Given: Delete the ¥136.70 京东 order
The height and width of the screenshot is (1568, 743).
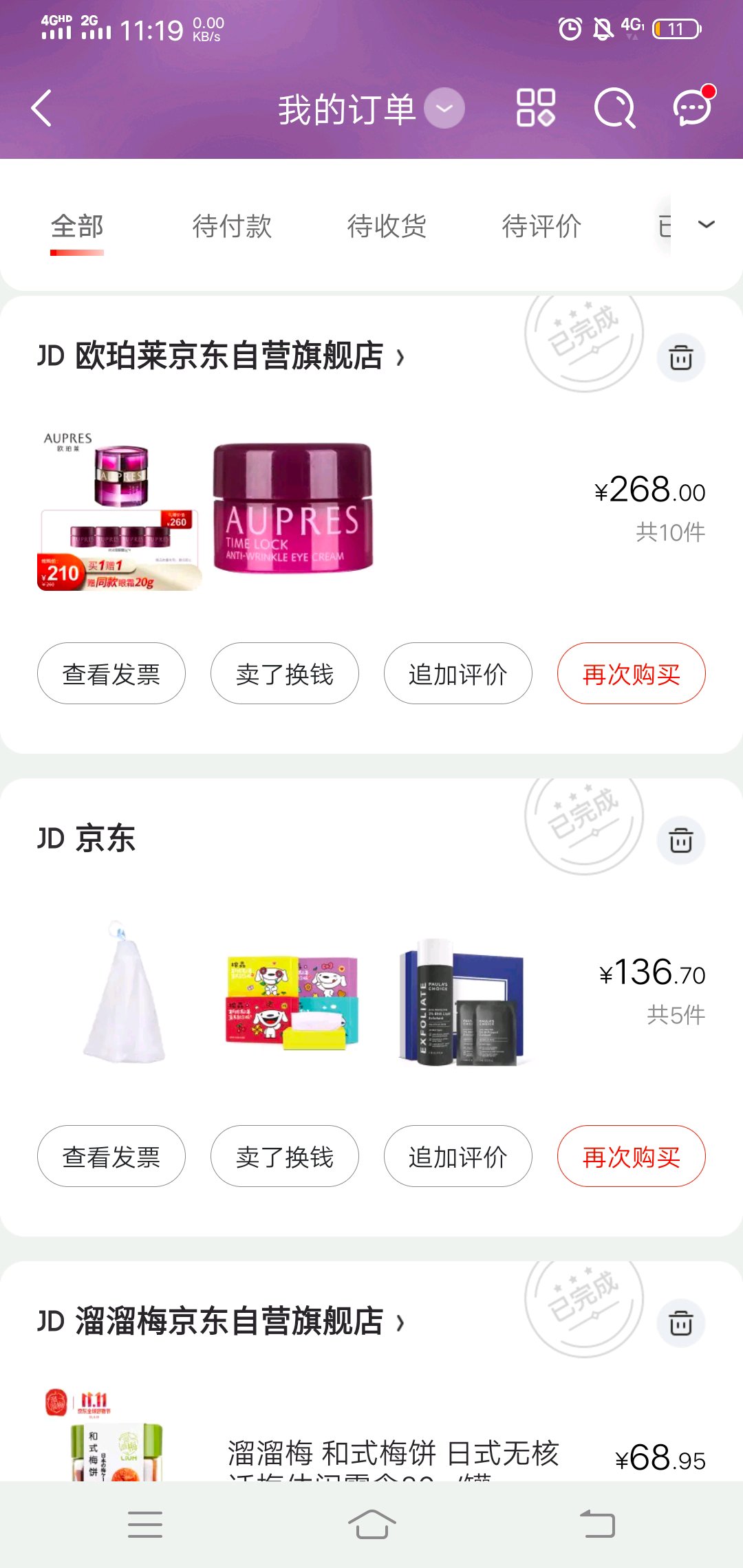Looking at the screenshot, I should (681, 840).
